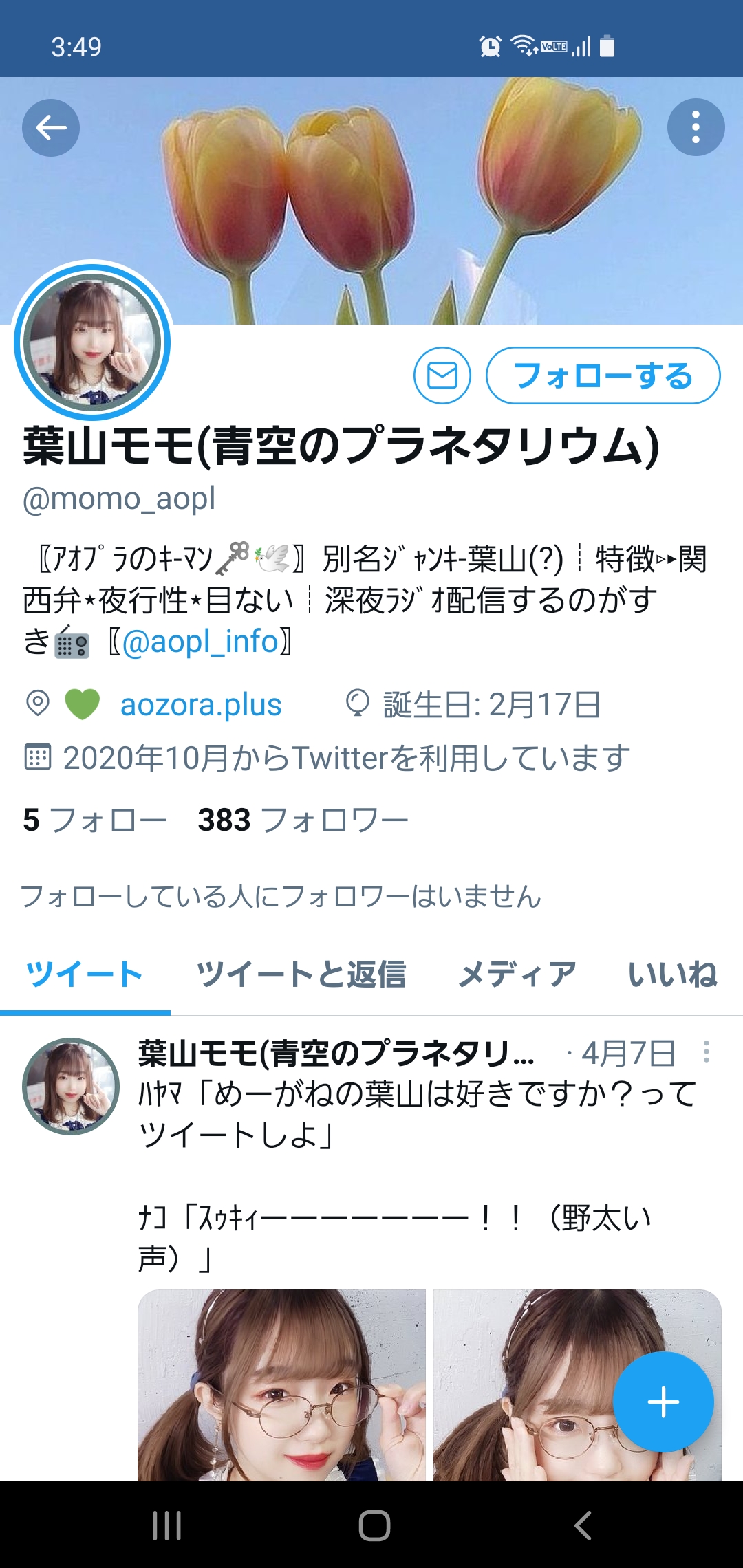This screenshot has height=1568, width=743.
Task: Open the profile overflow menu
Action: pos(696,128)
